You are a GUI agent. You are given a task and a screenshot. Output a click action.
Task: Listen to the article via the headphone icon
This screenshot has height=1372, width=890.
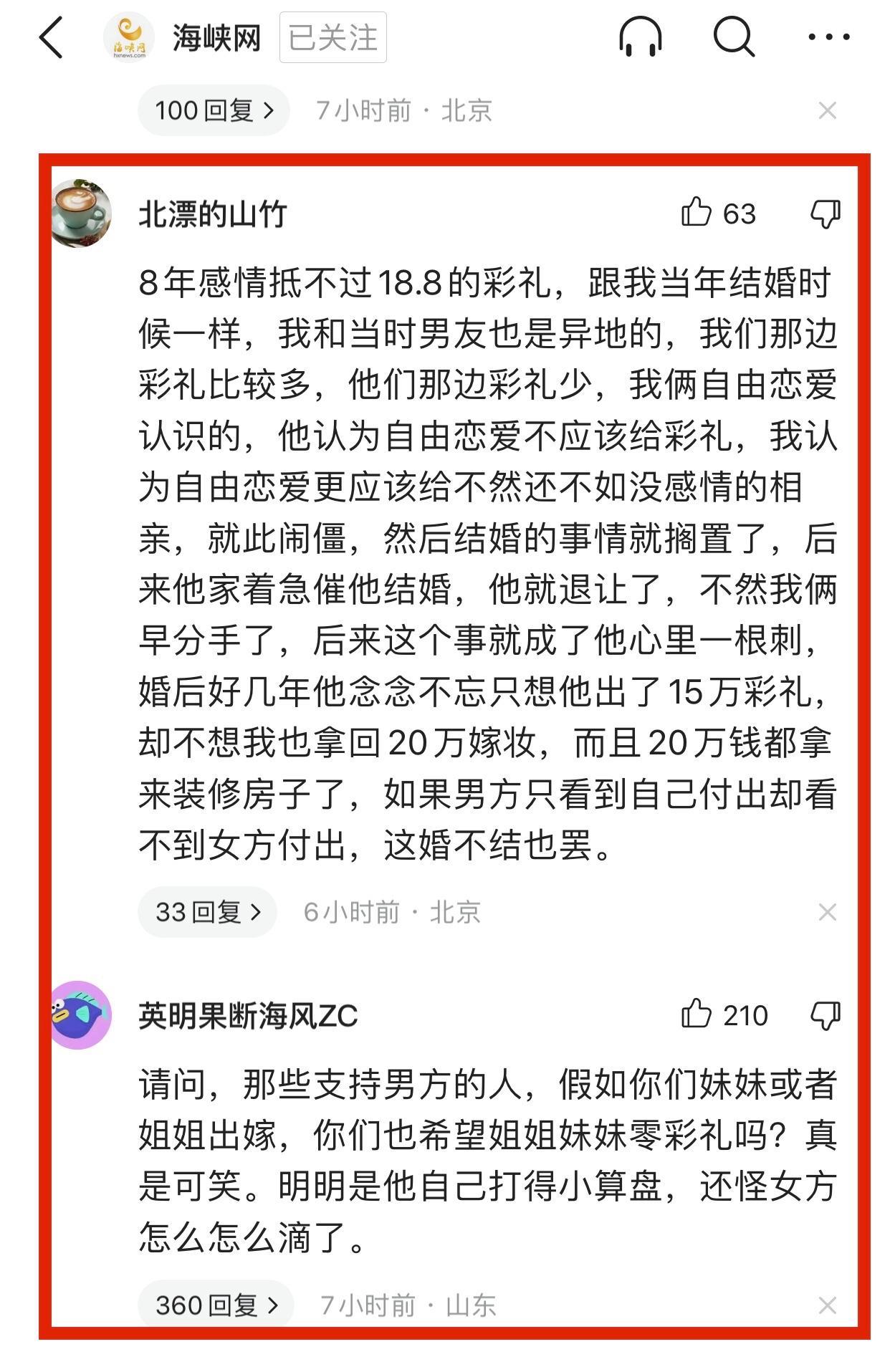click(640, 38)
